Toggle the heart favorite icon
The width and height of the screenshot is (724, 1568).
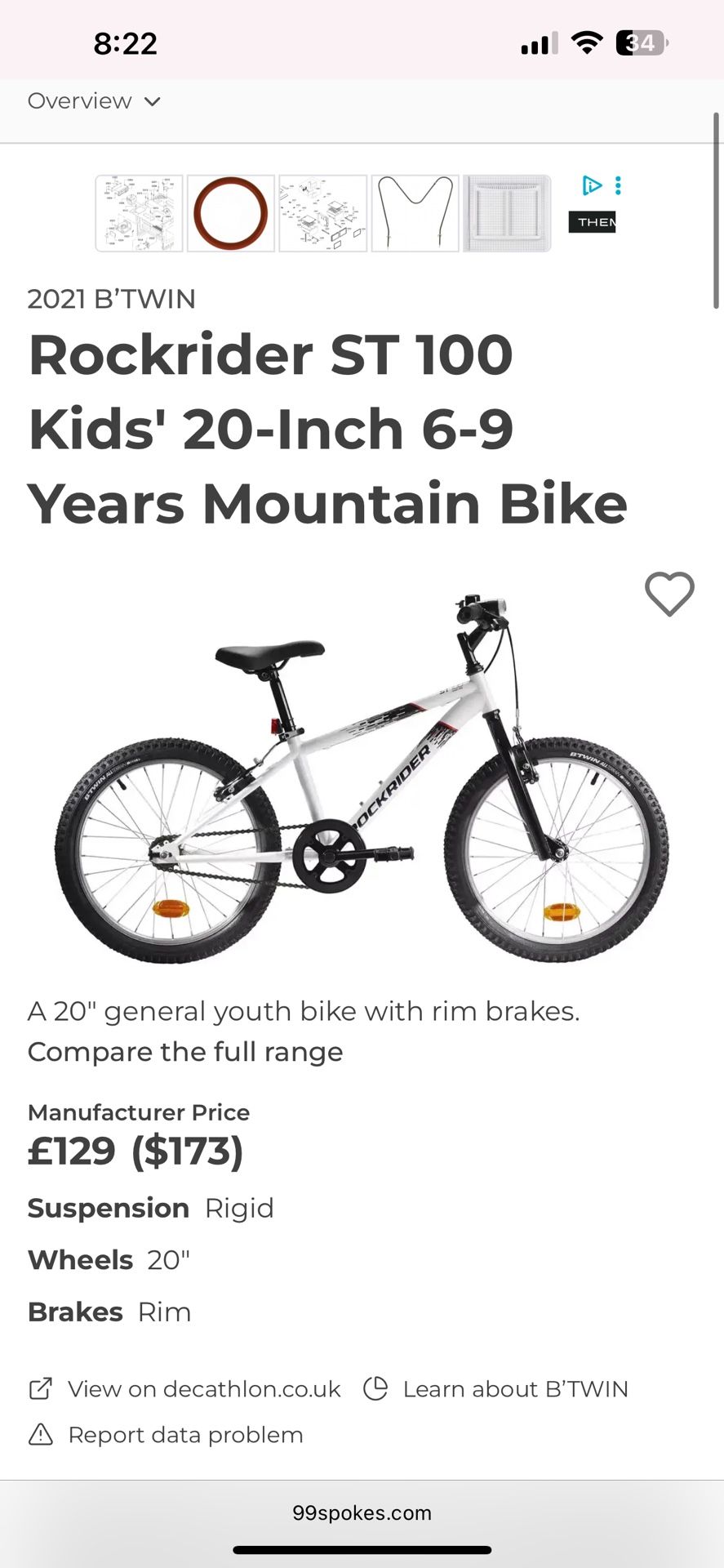670,595
